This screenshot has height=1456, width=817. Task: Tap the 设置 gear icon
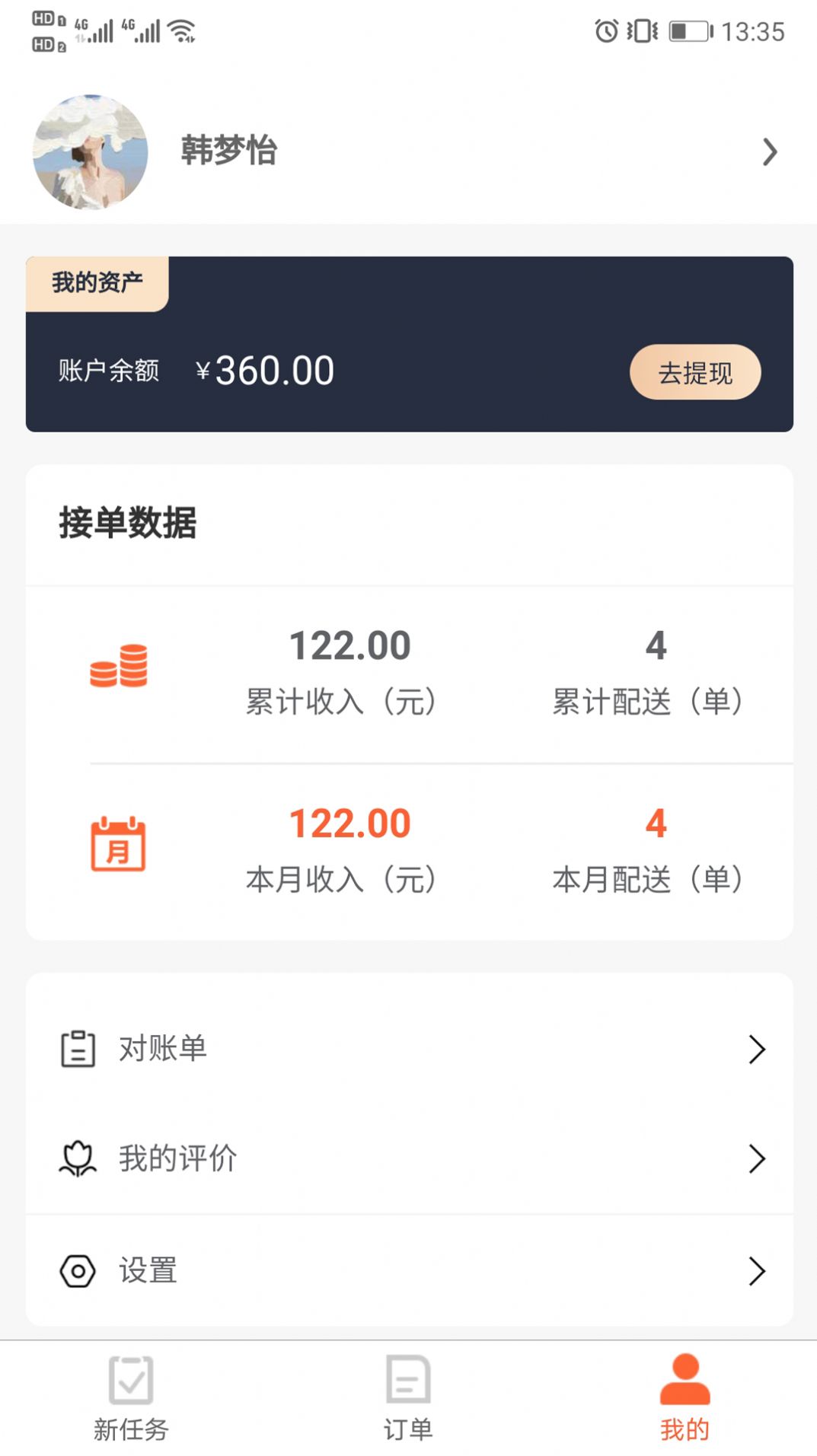coord(76,1270)
